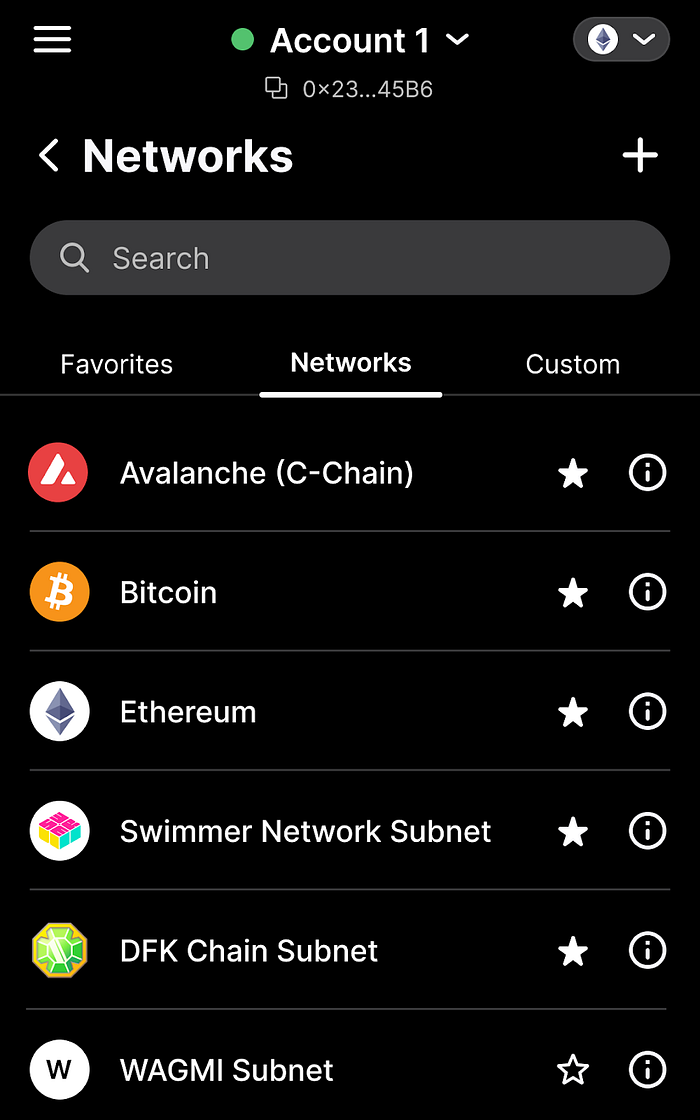The height and width of the screenshot is (1120, 700).
Task: Open the Ethereum network switcher dropdown
Action: [621, 39]
